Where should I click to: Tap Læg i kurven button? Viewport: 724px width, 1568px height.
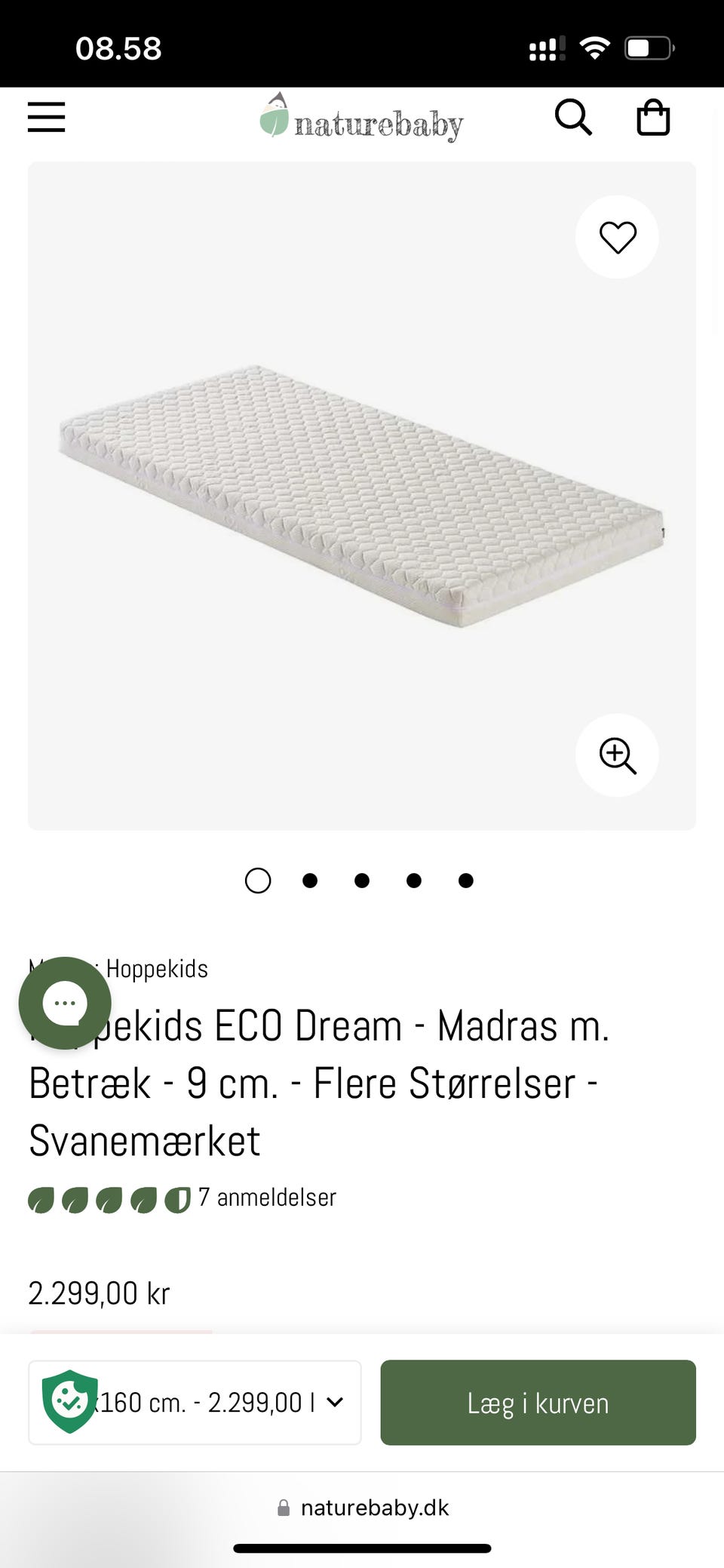[x=538, y=1403]
